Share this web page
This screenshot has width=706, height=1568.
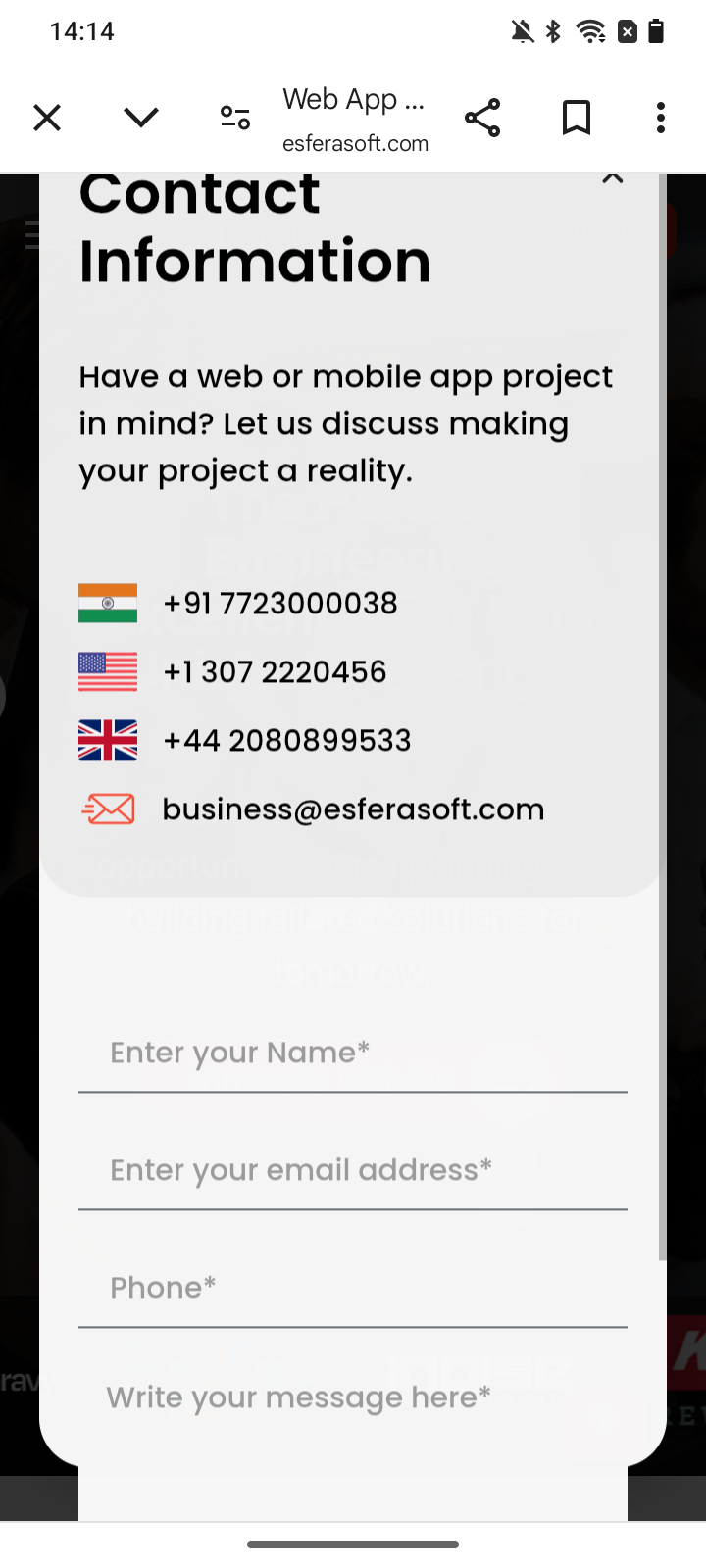point(482,119)
